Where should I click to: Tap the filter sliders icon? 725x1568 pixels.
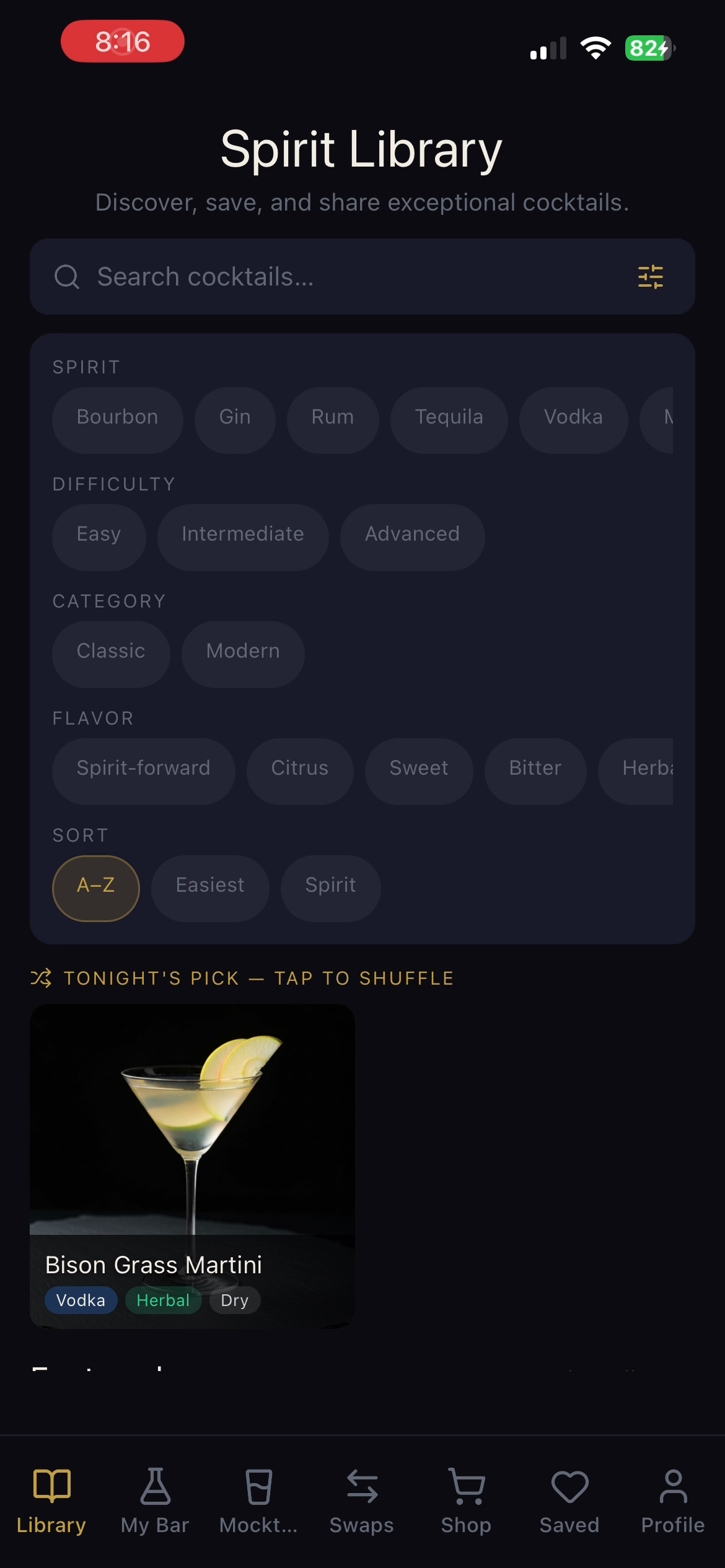click(x=650, y=277)
